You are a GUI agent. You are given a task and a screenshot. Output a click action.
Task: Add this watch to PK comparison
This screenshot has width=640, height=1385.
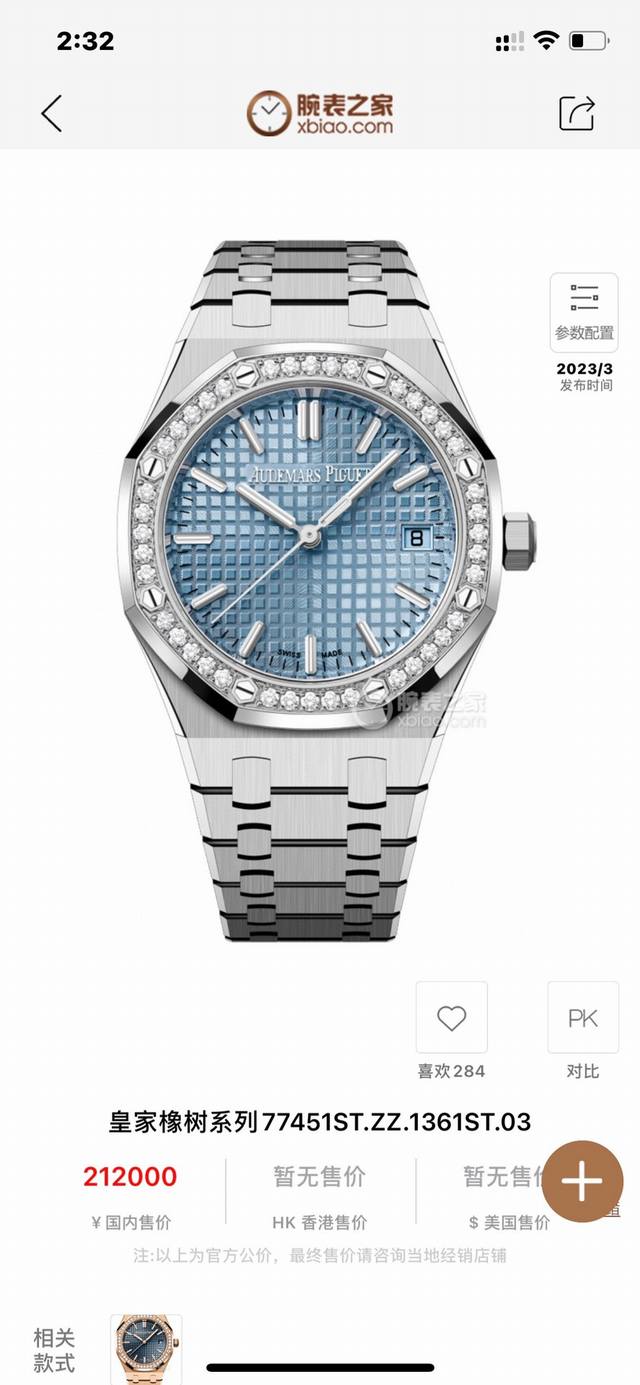coord(582,1019)
